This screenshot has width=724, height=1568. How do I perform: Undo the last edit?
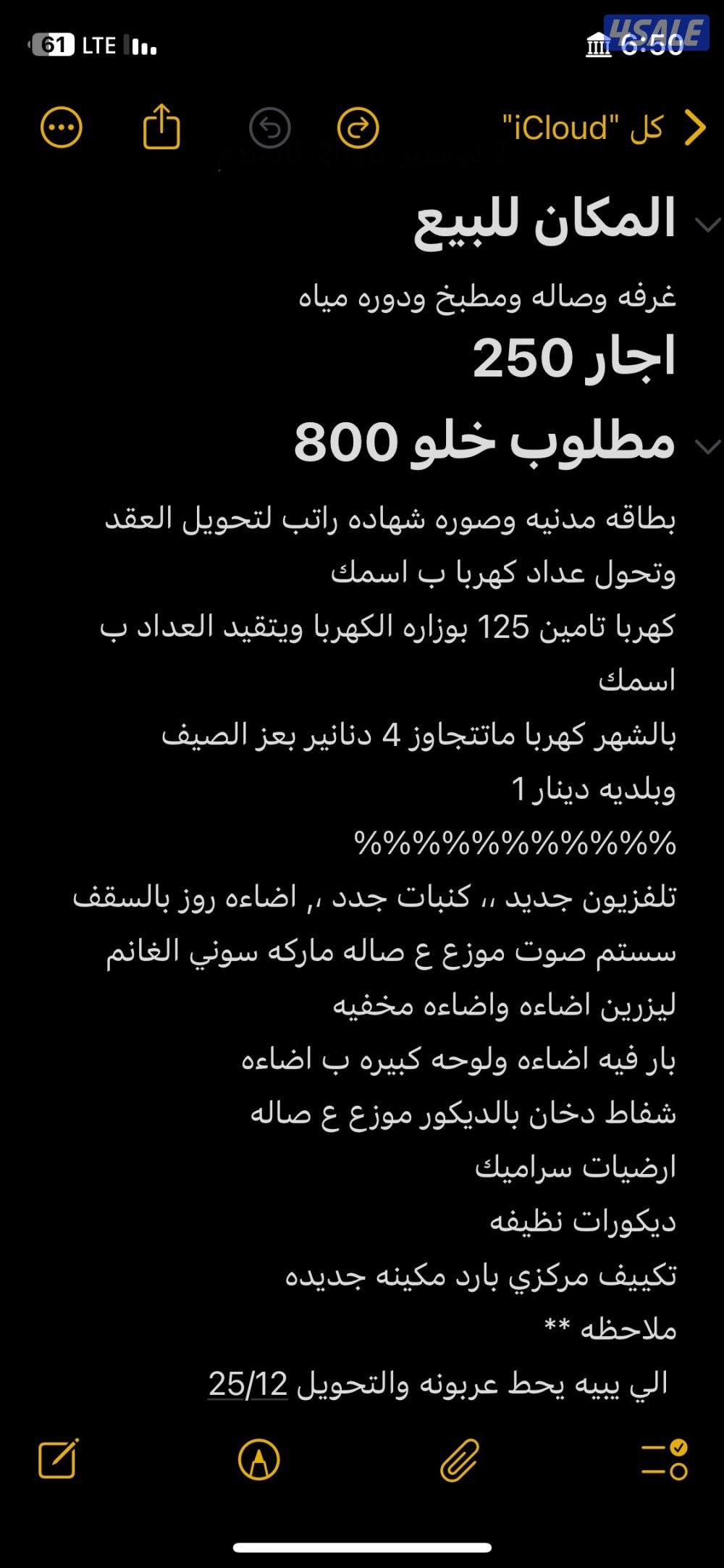point(268,125)
